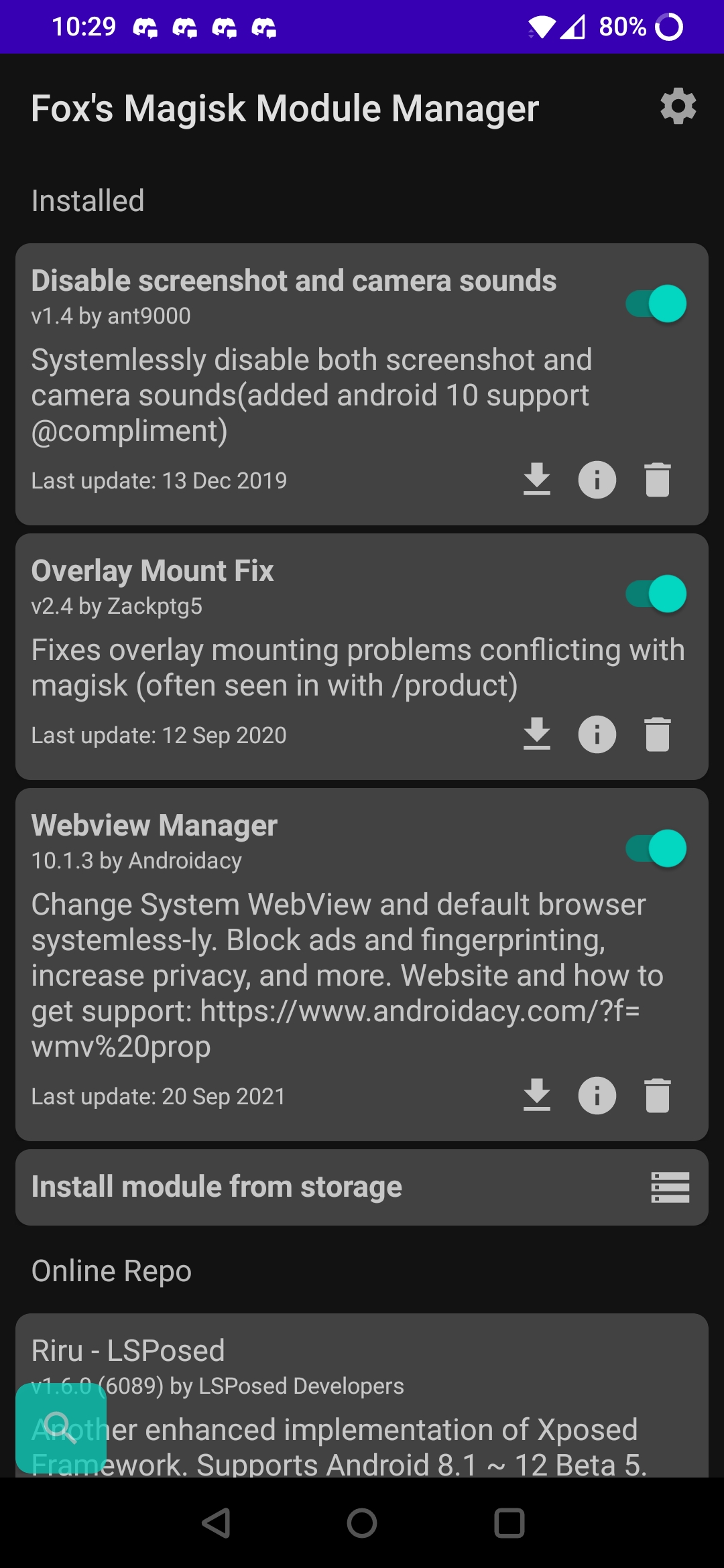Toggle off the Overlay Mount Fix module
This screenshot has width=724, height=1568.
coord(656,594)
